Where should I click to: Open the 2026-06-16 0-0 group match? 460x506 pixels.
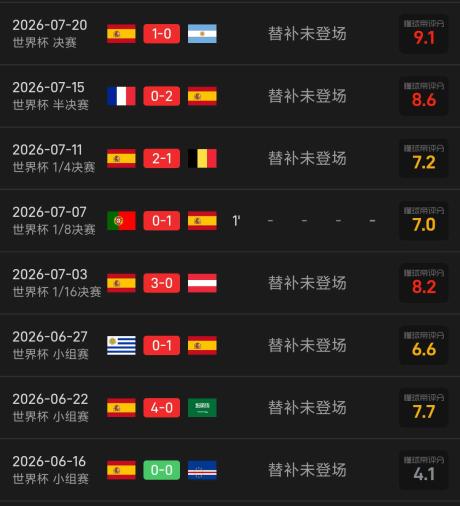pos(230,470)
